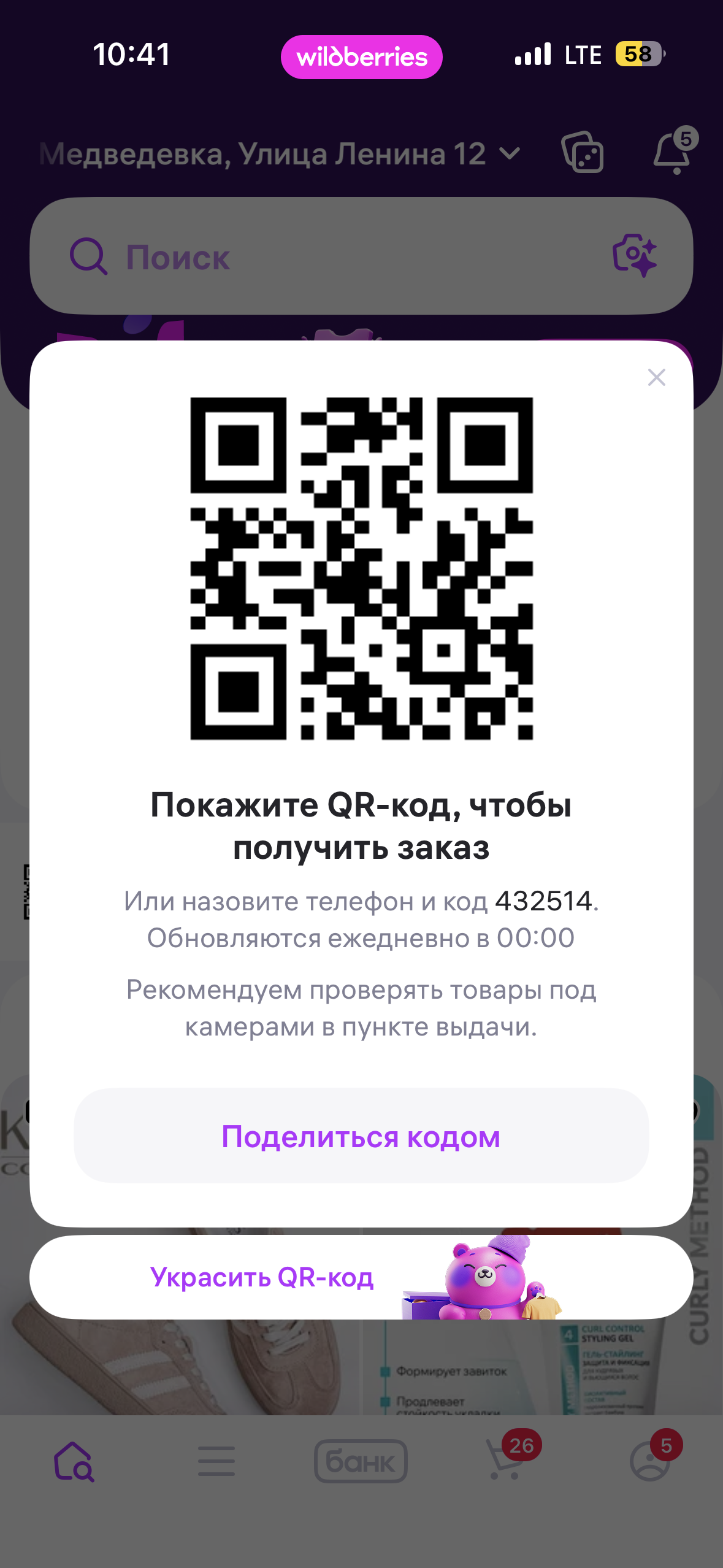
Task: Tap the Украсить QR-код button
Action: (x=262, y=1277)
